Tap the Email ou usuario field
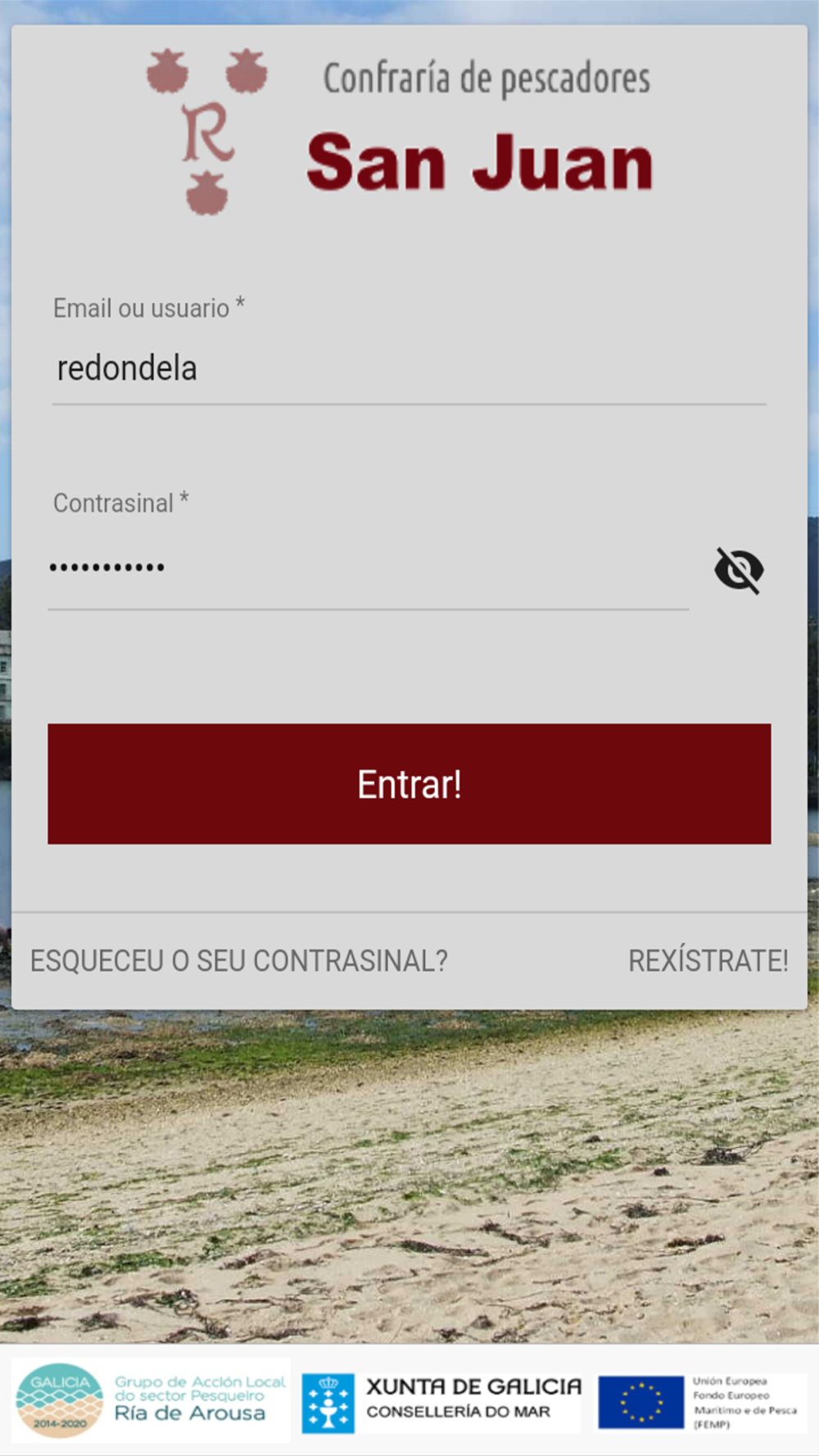Viewport: 819px width, 1456px height. tap(408, 369)
